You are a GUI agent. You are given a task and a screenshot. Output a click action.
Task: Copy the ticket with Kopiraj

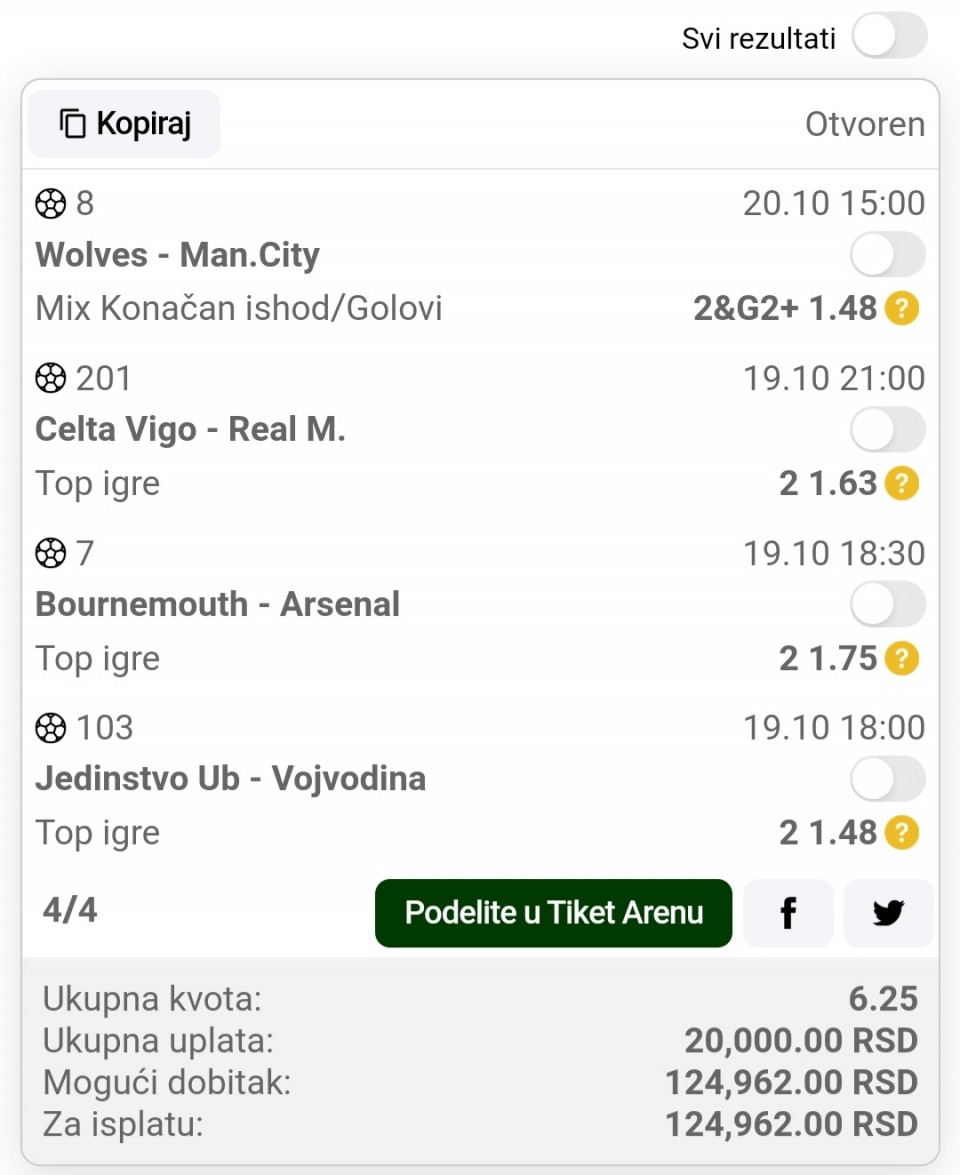[x=124, y=124]
